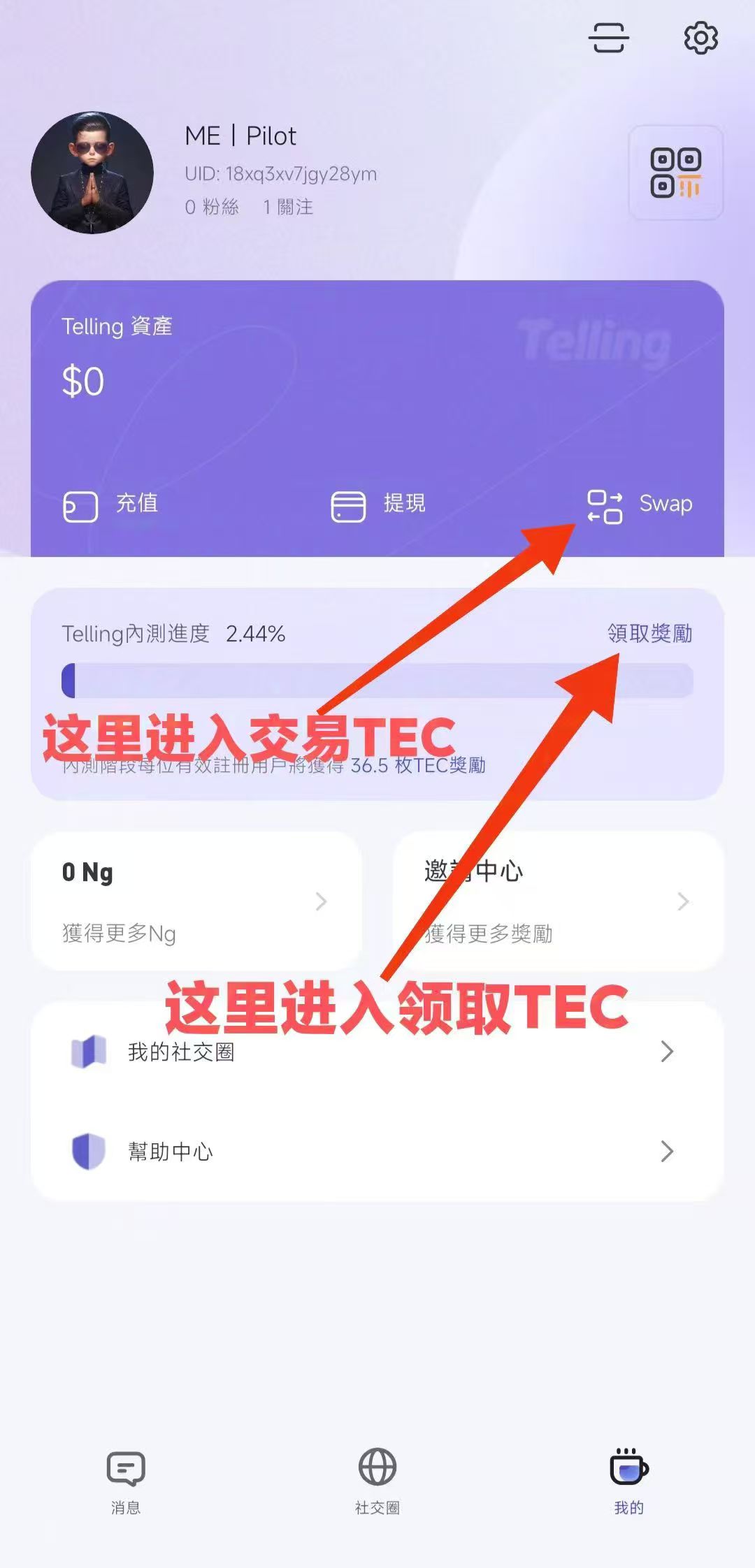Tap the profile avatar picture

[92, 173]
